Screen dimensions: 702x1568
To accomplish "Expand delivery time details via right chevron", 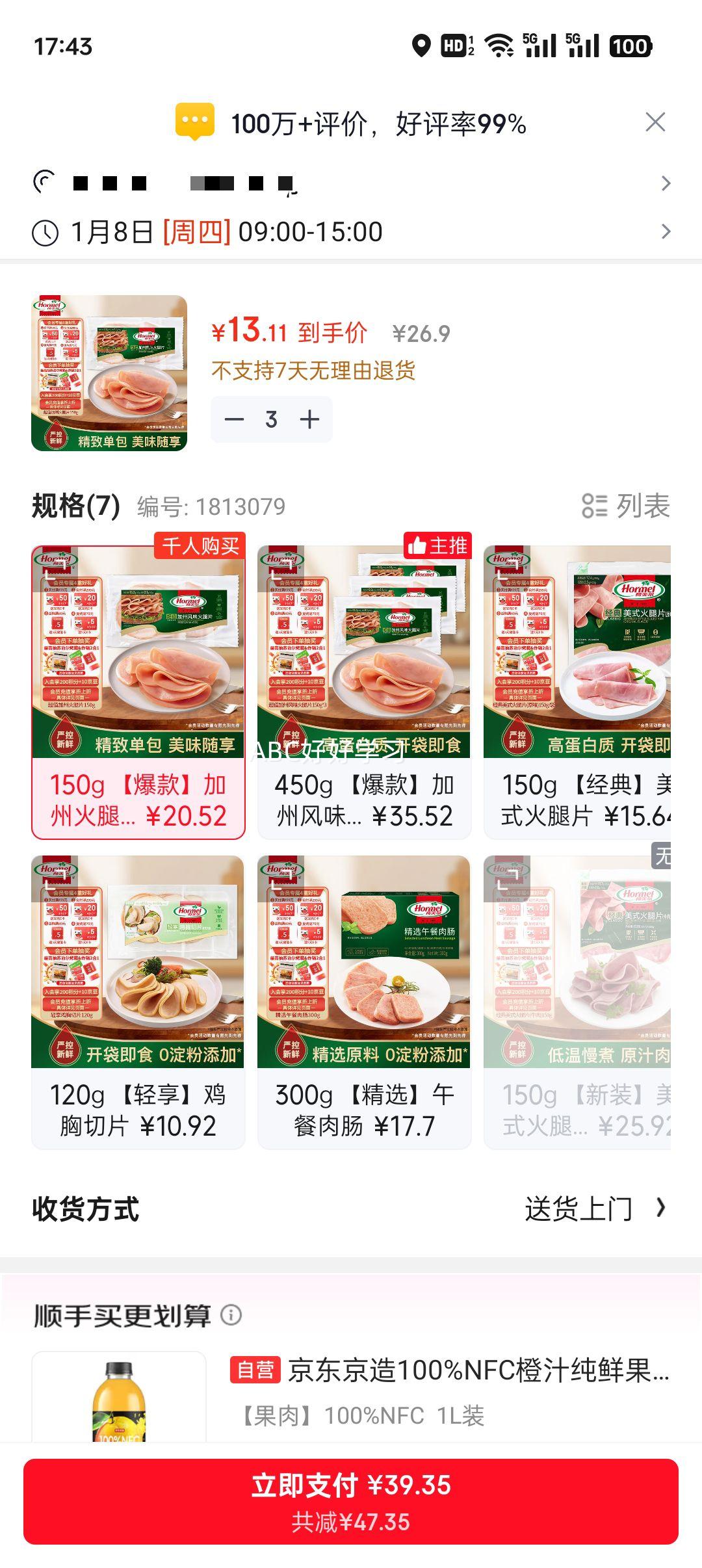I will 667,232.
